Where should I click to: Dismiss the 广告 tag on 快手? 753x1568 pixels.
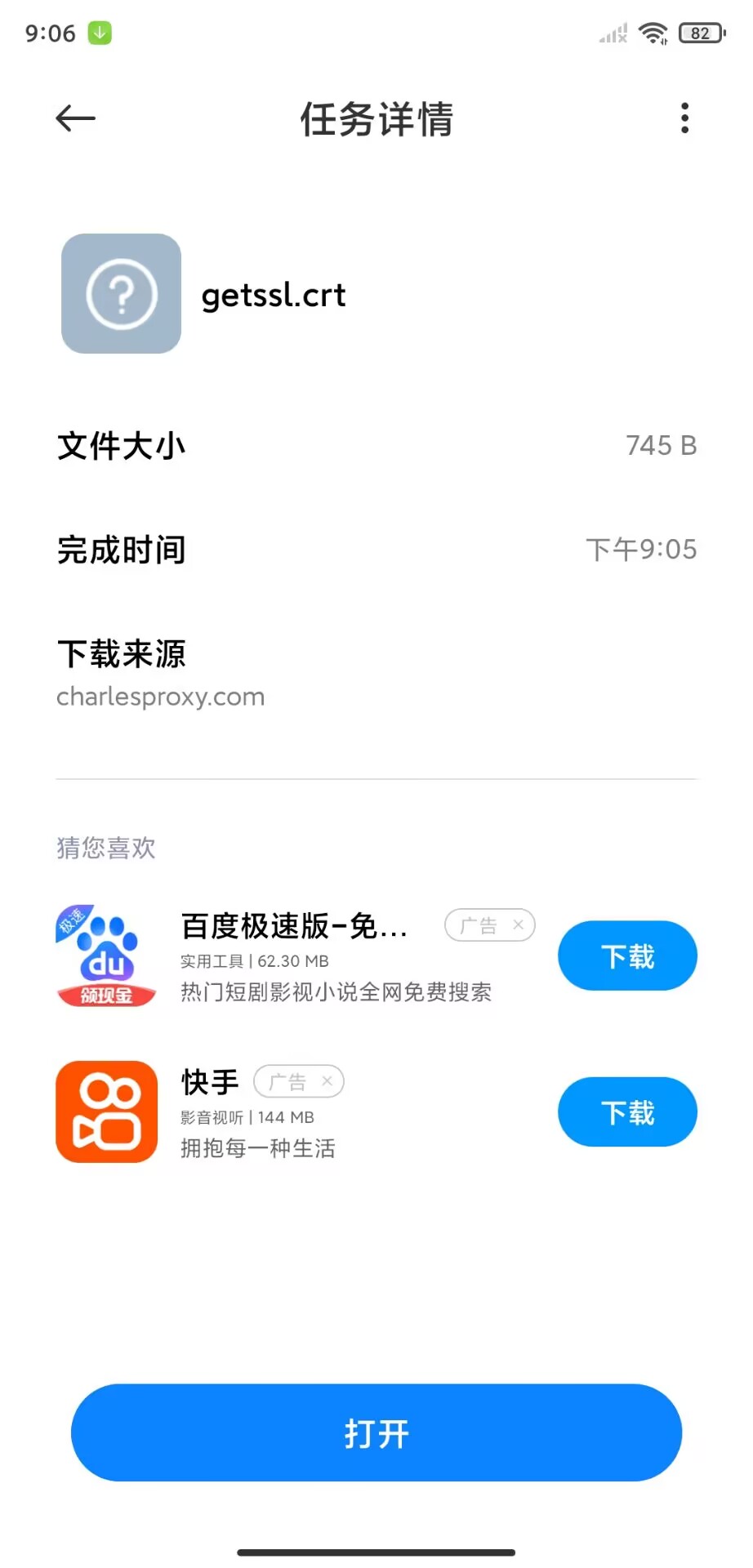pyautogui.click(x=327, y=1081)
